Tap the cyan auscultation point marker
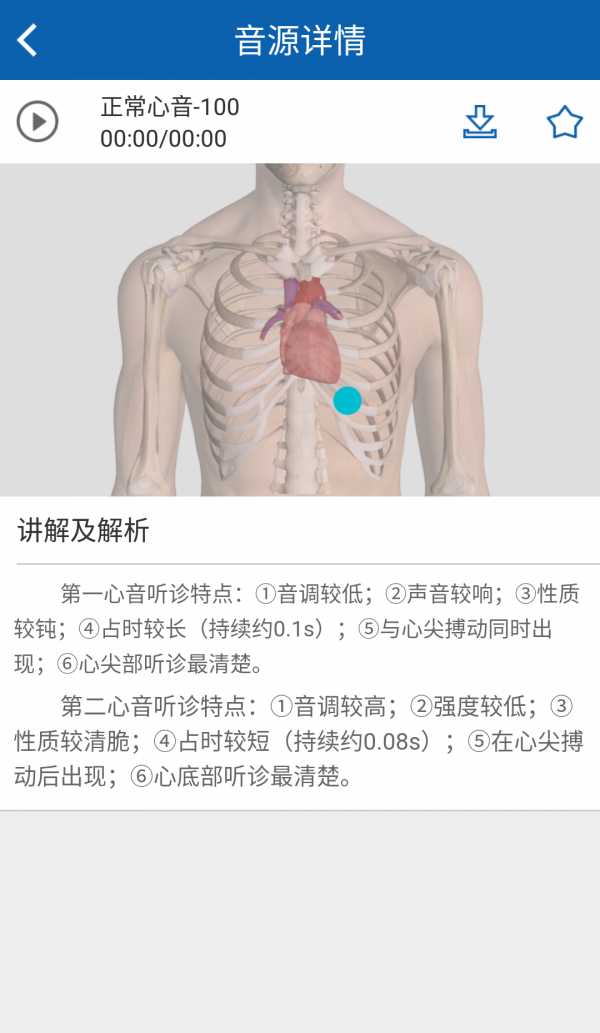 [347, 400]
